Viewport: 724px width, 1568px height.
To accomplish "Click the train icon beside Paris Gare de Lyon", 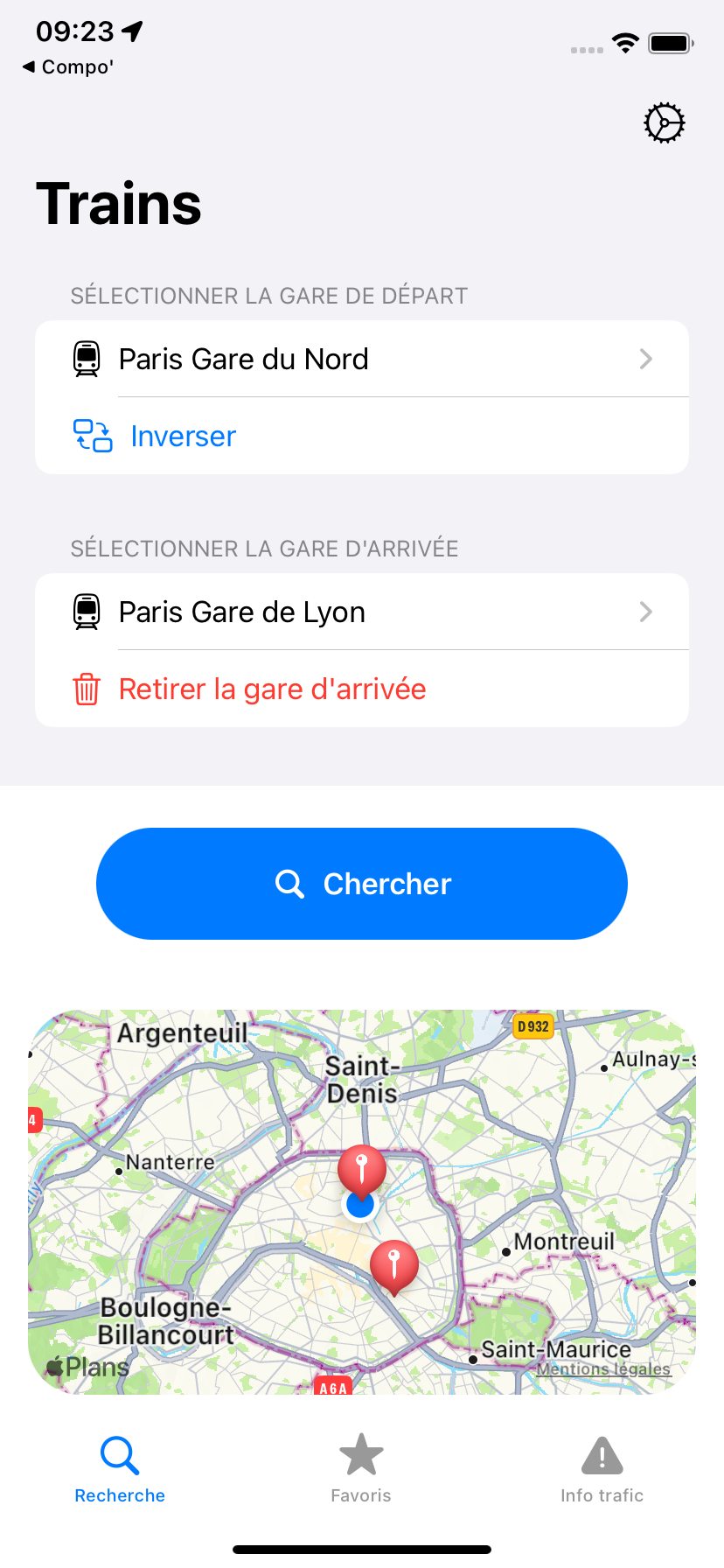I will [x=87, y=612].
